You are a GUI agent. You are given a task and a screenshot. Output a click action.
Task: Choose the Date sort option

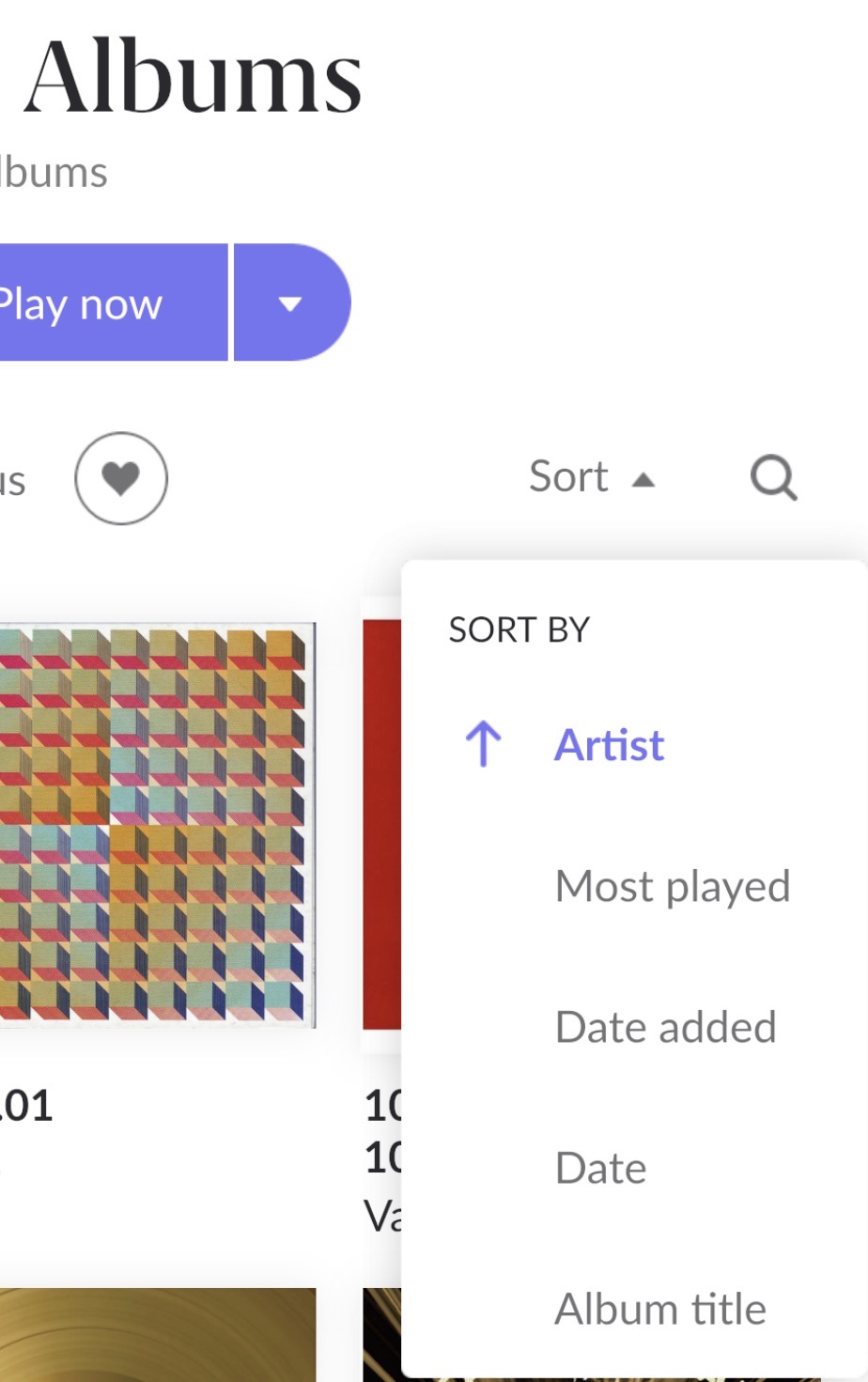[x=600, y=1168]
